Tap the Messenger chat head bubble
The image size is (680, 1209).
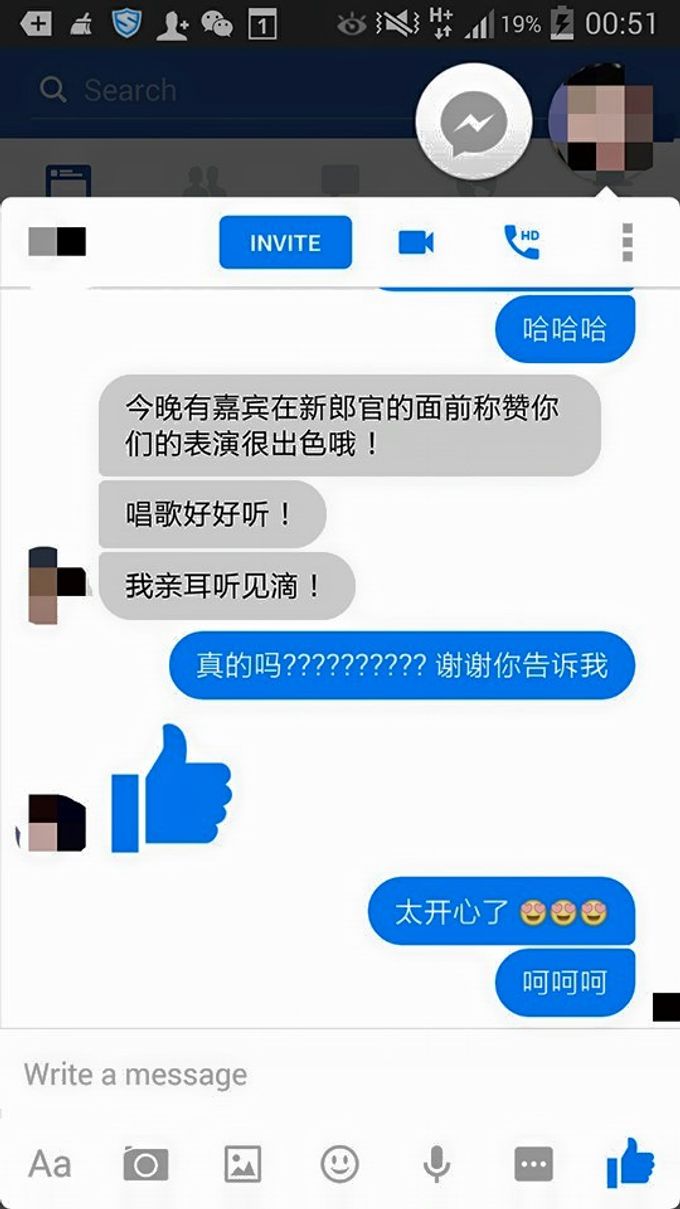tap(473, 124)
